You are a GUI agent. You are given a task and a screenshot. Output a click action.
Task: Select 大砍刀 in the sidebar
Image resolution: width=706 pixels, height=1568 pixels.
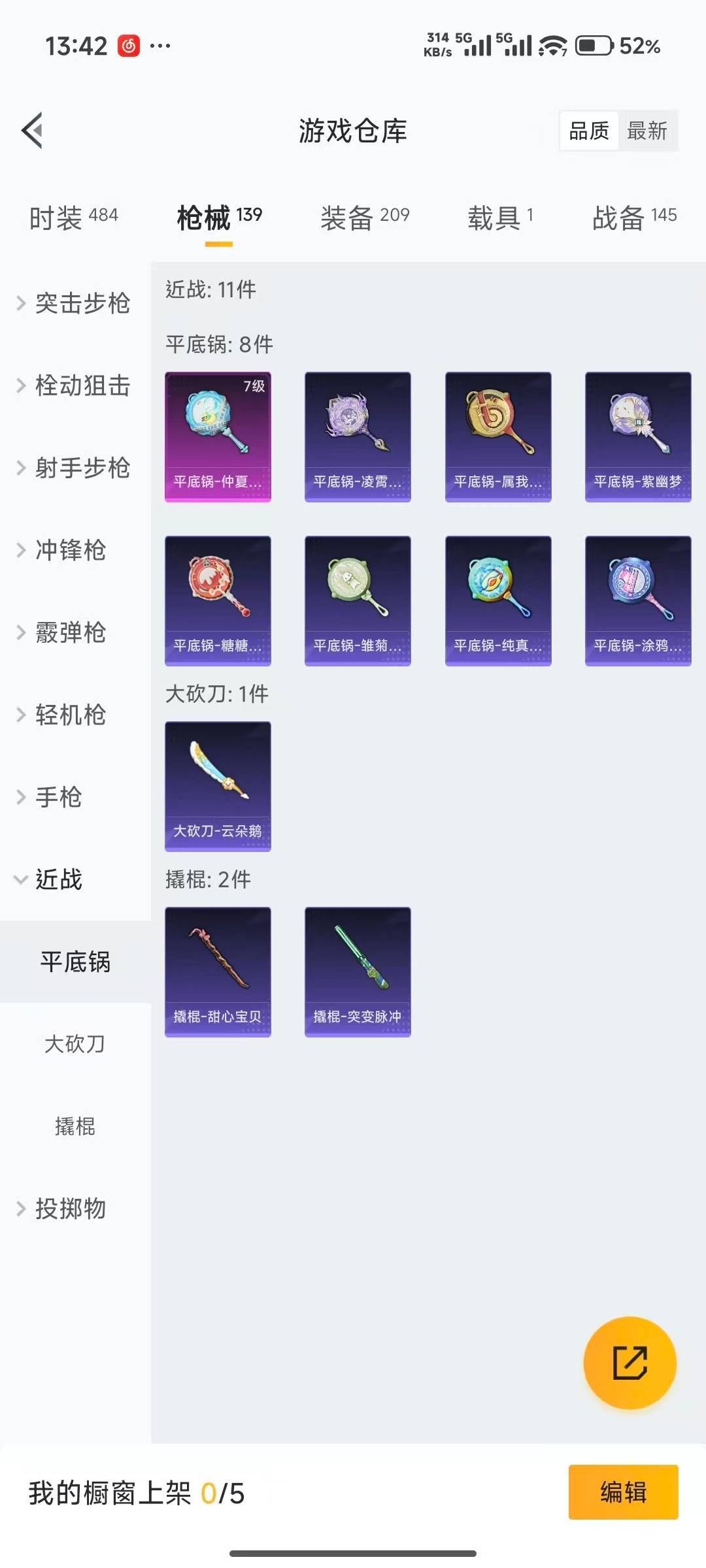76,1044
